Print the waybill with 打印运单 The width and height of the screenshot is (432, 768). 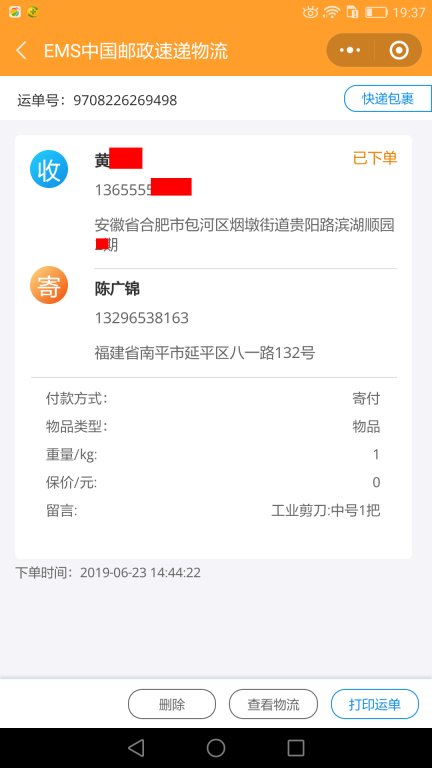click(x=375, y=704)
